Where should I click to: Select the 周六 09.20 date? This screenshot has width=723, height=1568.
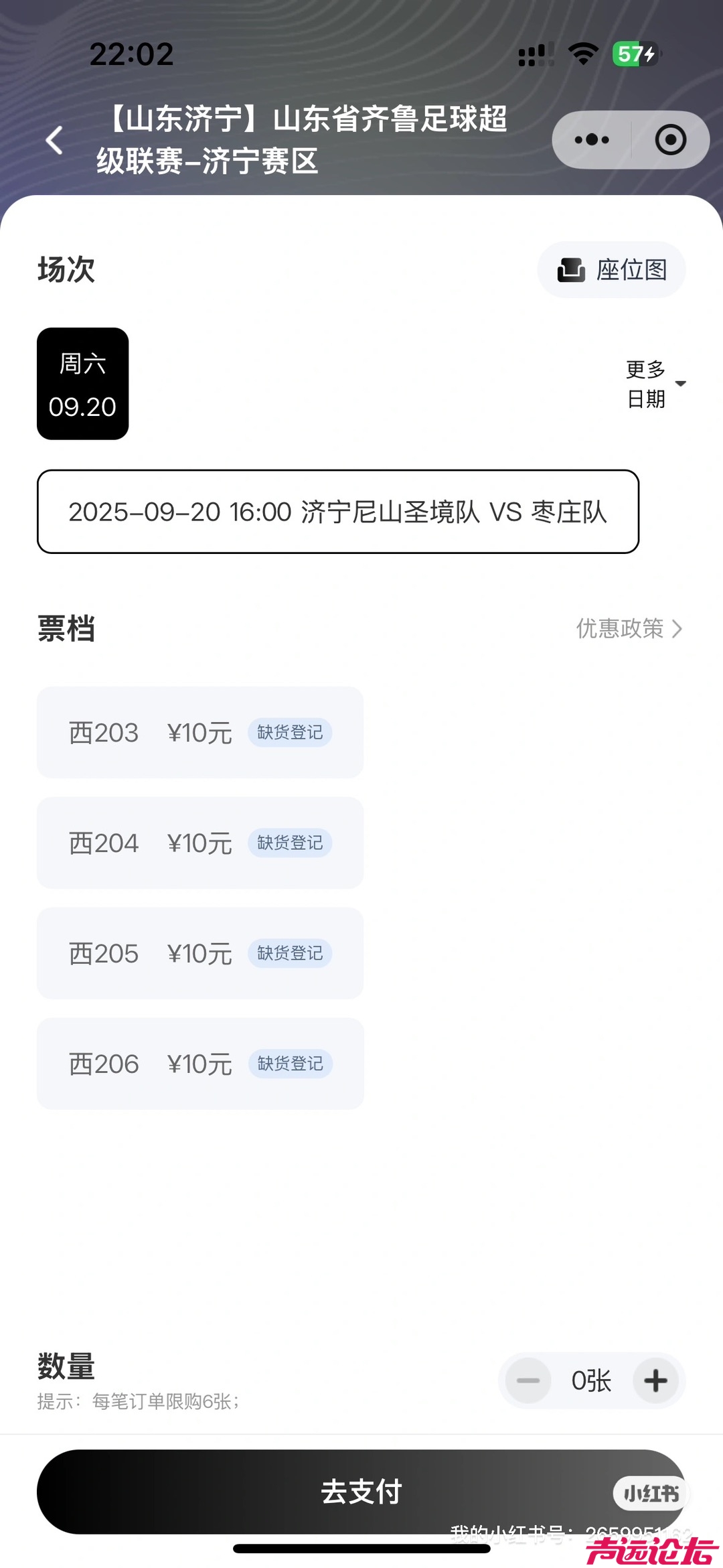point(83,384)
